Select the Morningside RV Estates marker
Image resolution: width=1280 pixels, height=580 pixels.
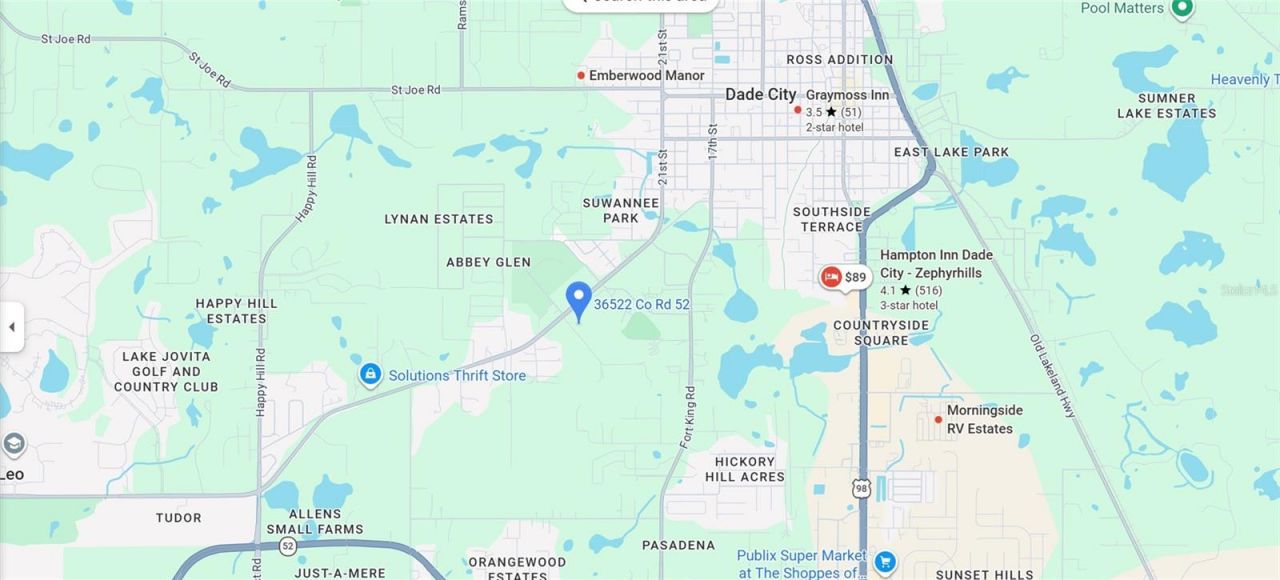938,420
